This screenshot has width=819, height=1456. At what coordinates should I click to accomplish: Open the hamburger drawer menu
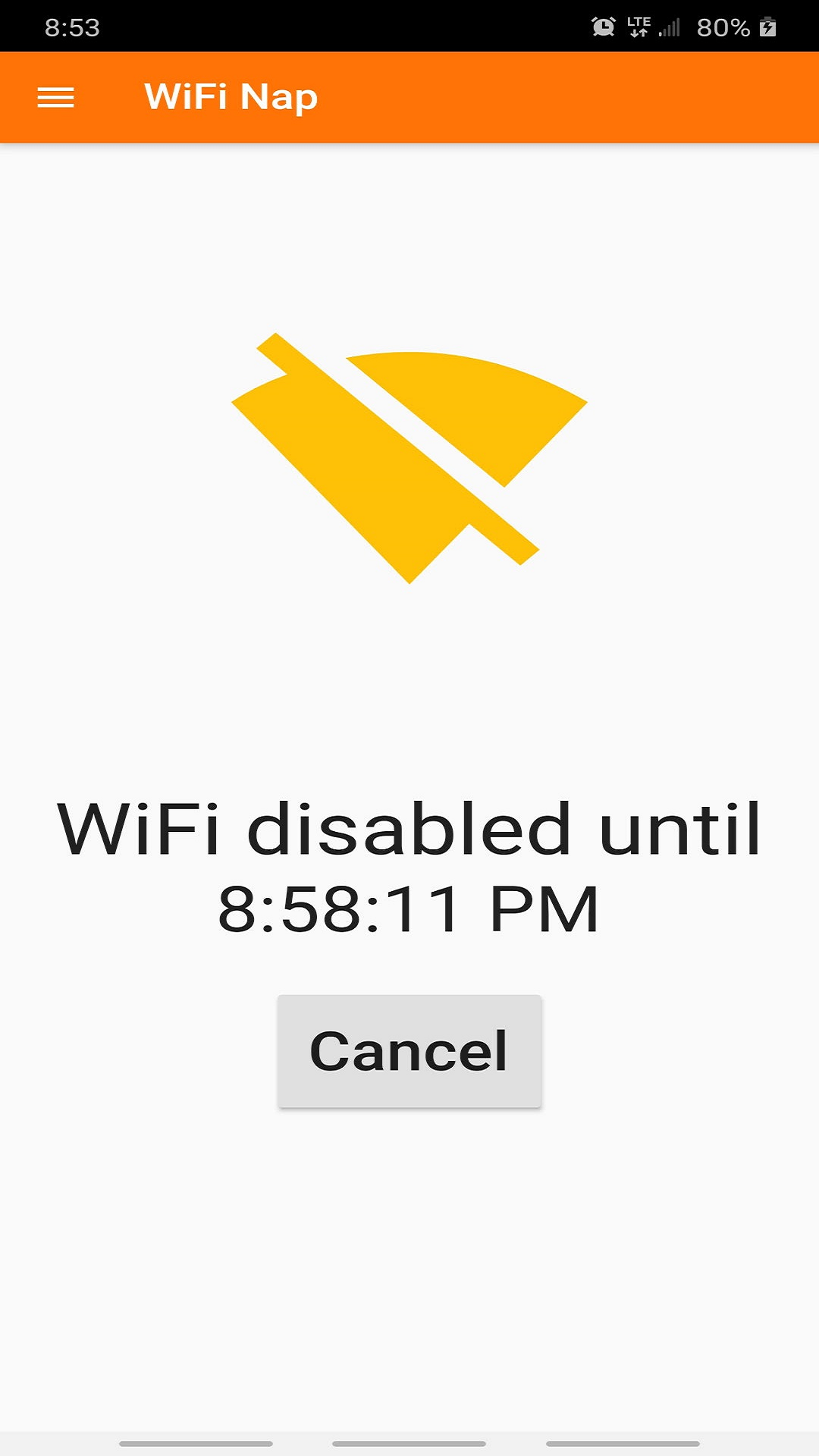point(55,98)
